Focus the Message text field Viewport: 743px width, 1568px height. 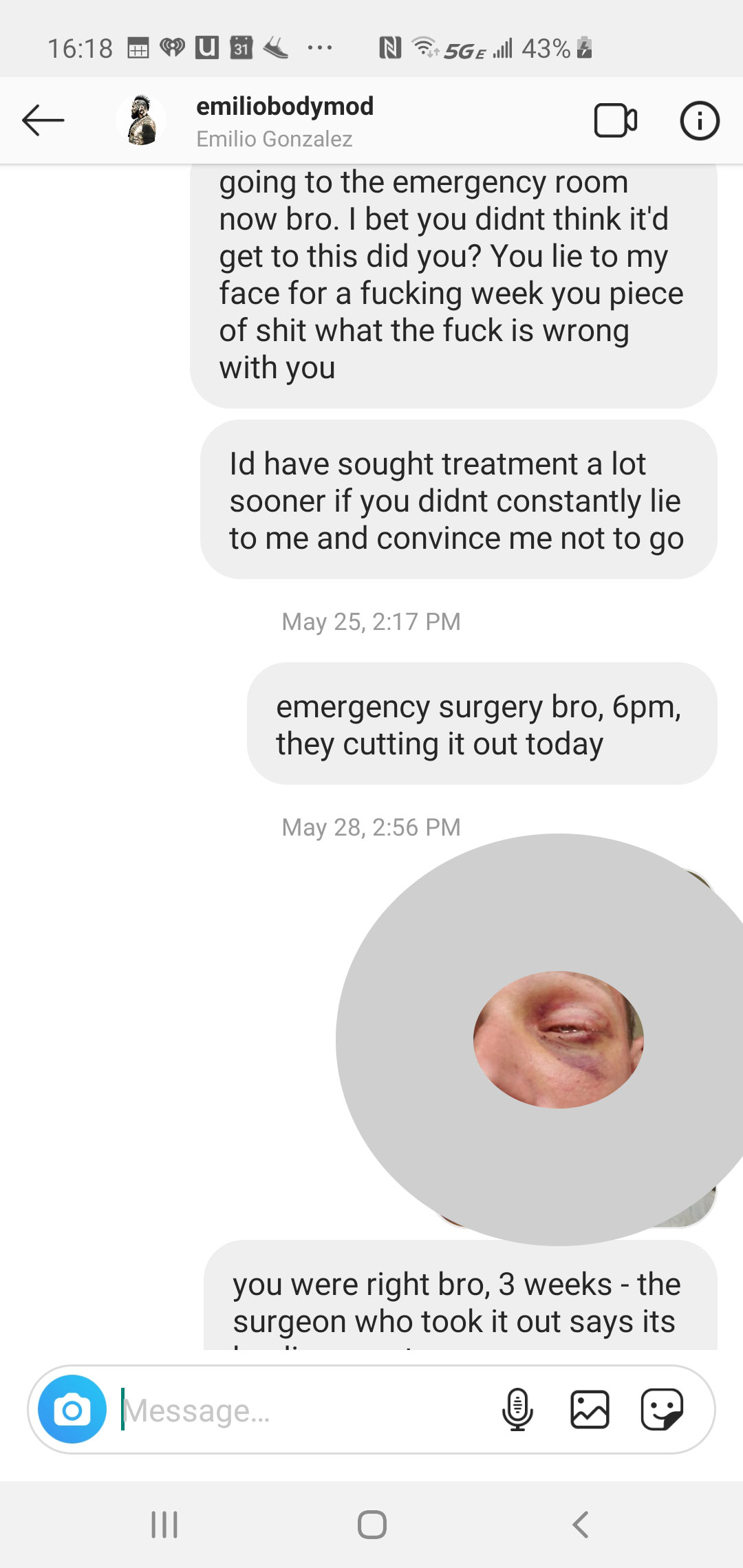point(303,1411)
